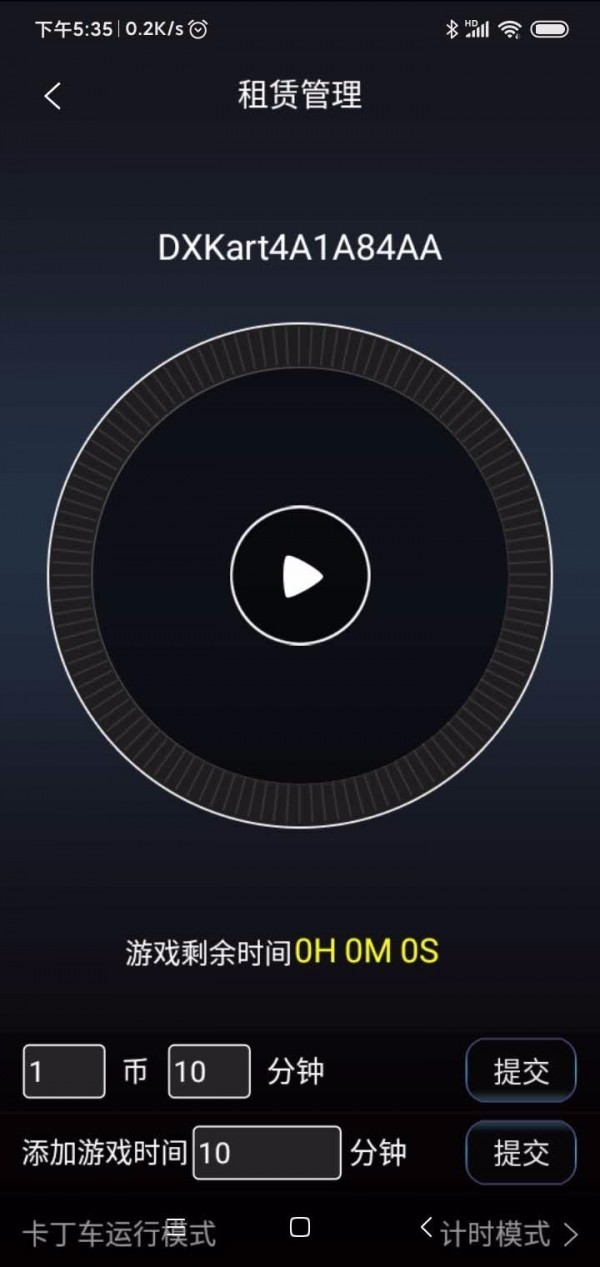
Task: Edit the minutes-per-coin field
Action: pos(209,1072)
